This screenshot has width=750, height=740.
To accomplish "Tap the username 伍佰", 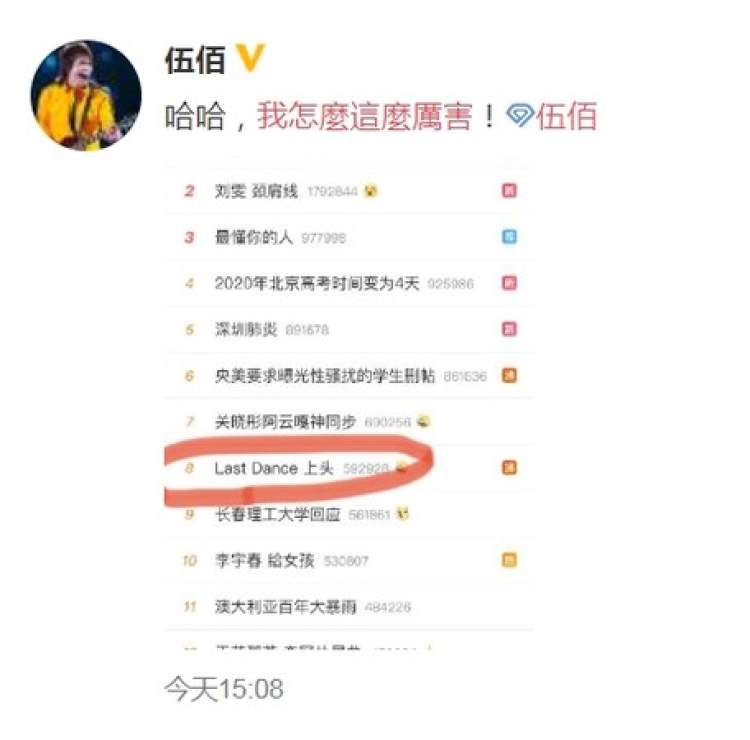I will 196,60.
